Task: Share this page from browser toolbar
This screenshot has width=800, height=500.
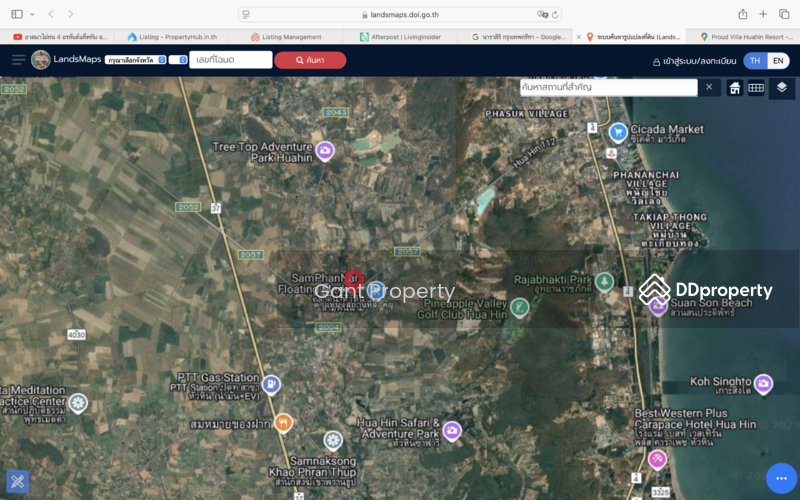Action: coord(743,14)
